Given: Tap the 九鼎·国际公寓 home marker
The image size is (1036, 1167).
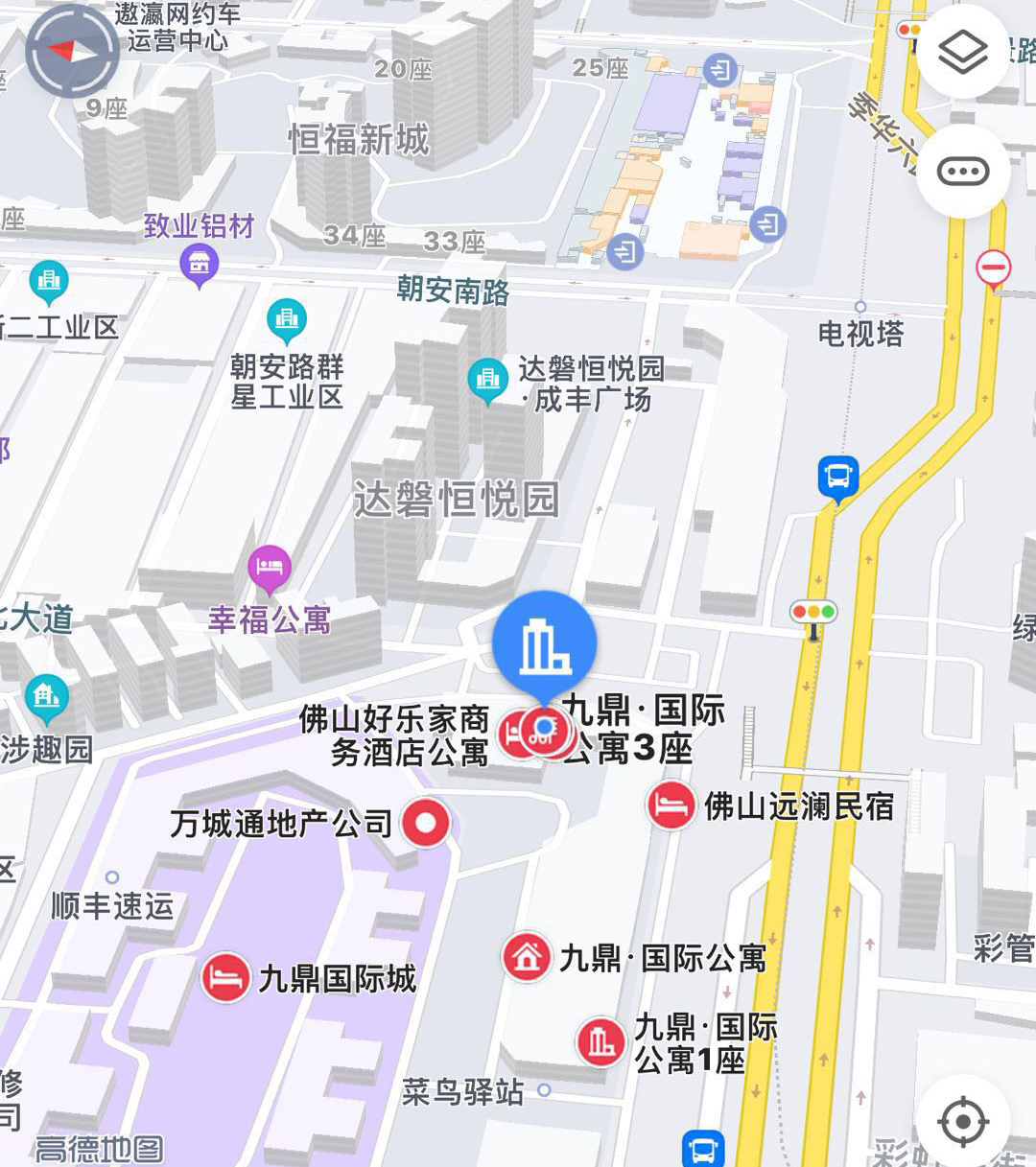Looking at the screenshot, I should tap(527, 956).
